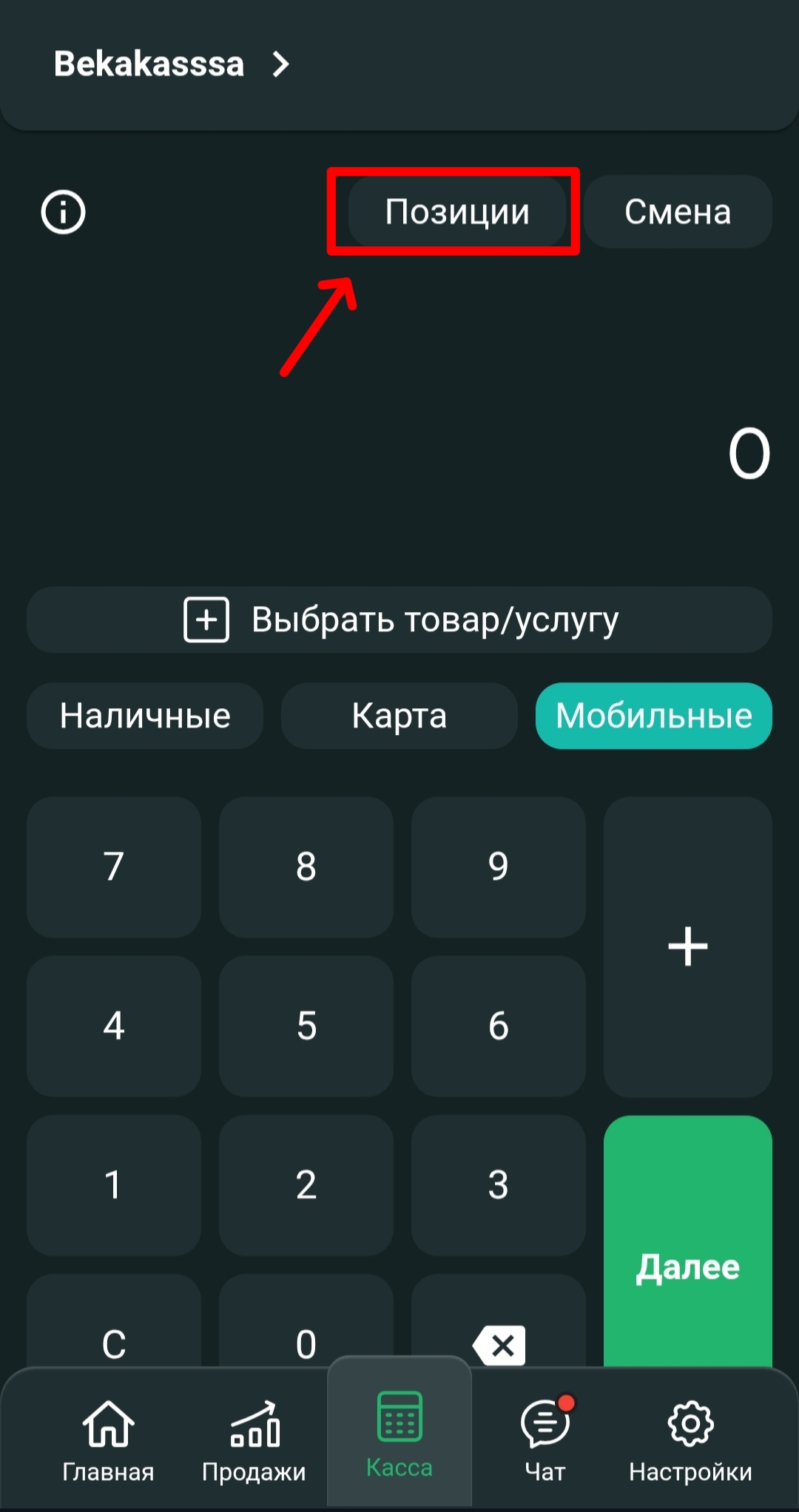Viewport: 799px width, 1512px height.
Task: Open the Позиции button
Action: tap(456, 212)
